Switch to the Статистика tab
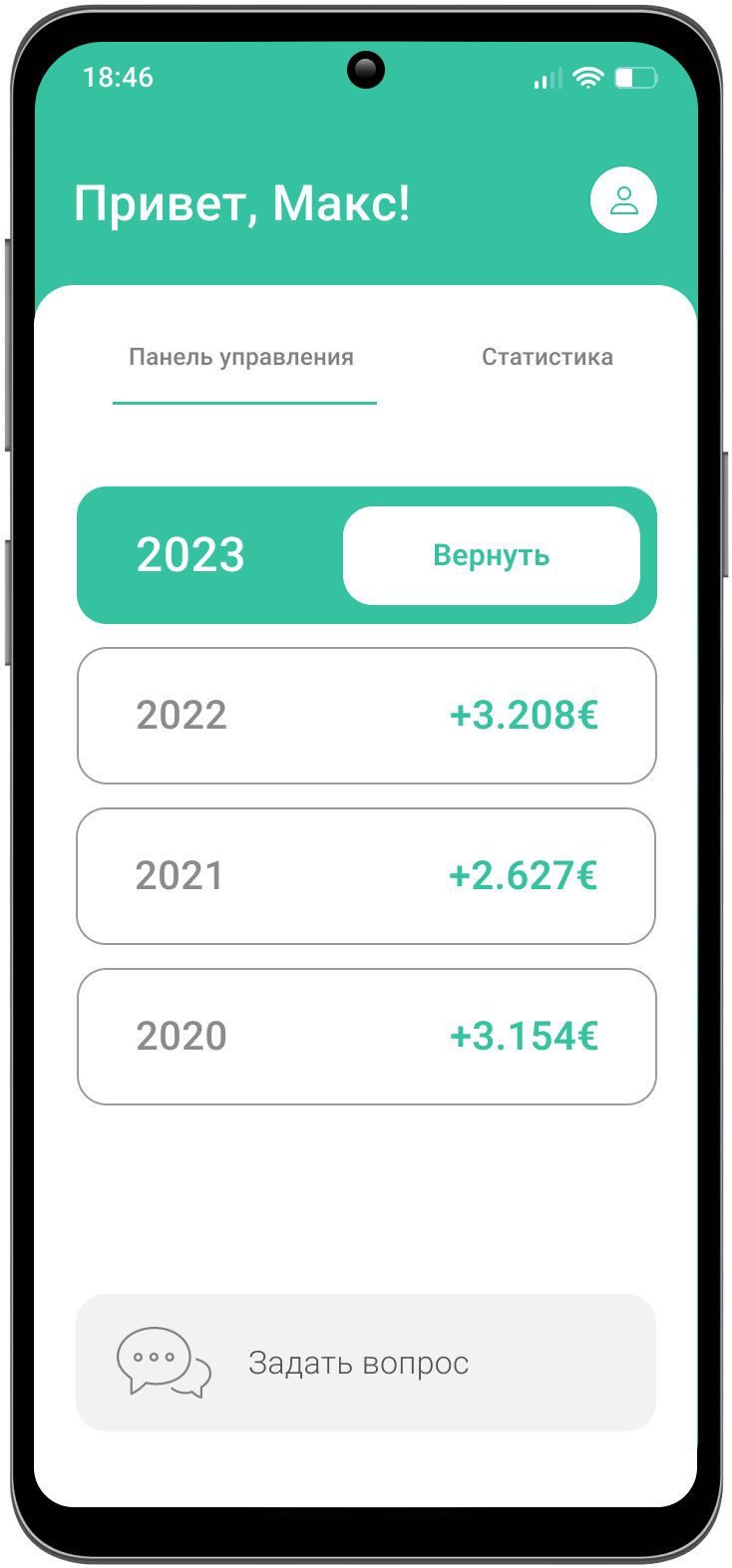The image size is (732, 1568). [547, 357]
